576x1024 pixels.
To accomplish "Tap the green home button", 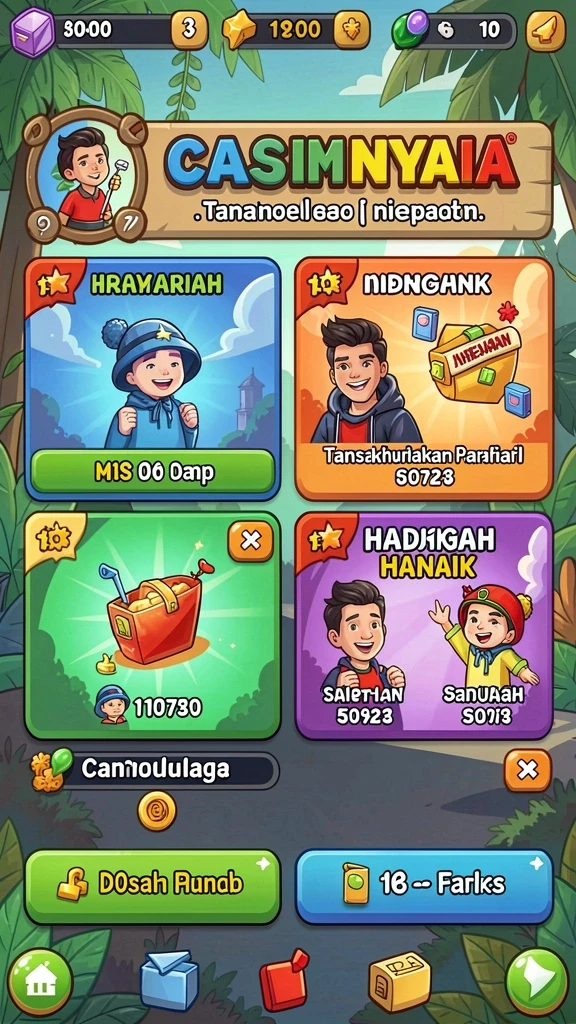I will tap(40, 980).
